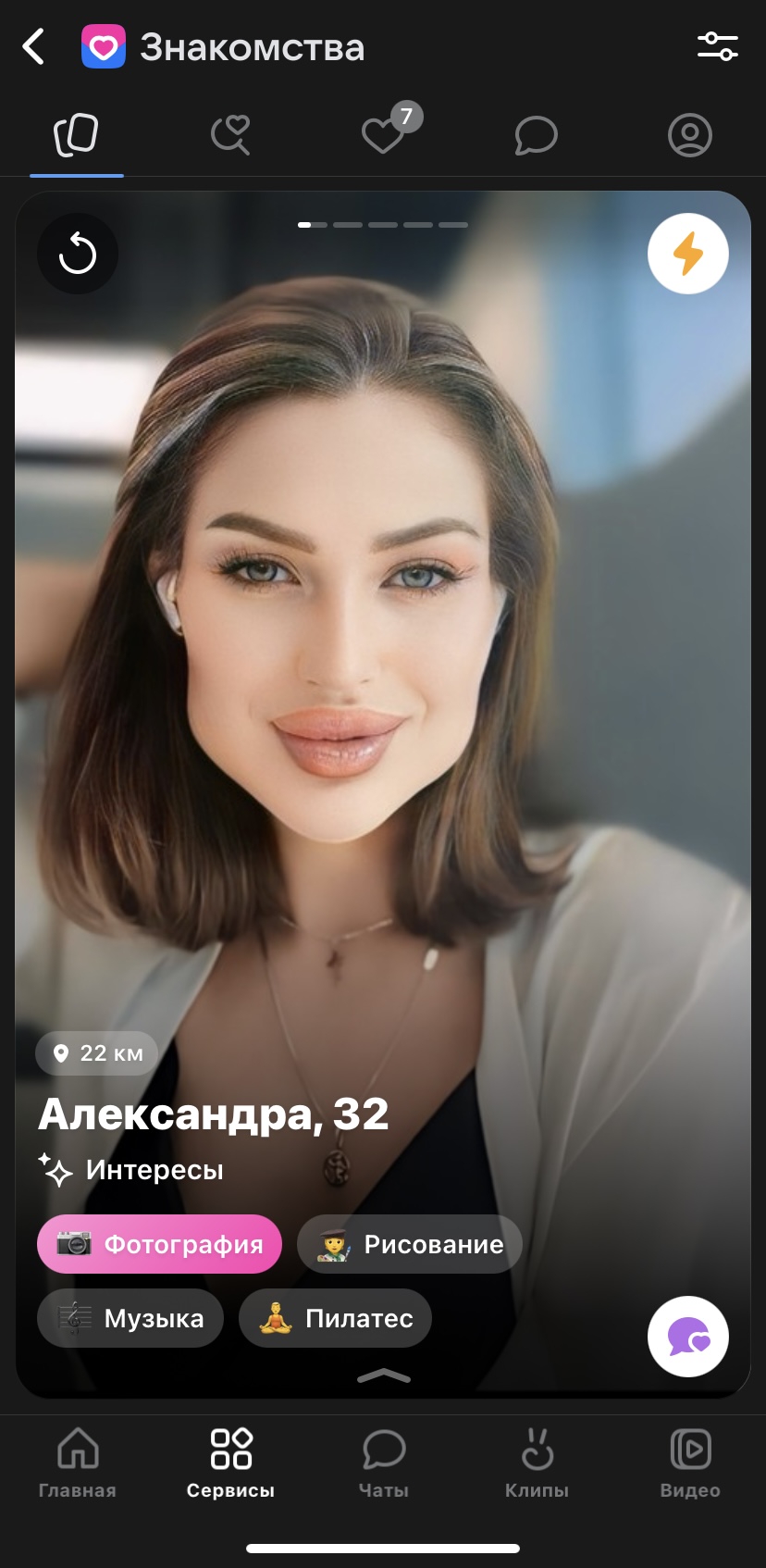Open the heart search tab
Screen dimensions: 766x1568
tap(230, 135)
